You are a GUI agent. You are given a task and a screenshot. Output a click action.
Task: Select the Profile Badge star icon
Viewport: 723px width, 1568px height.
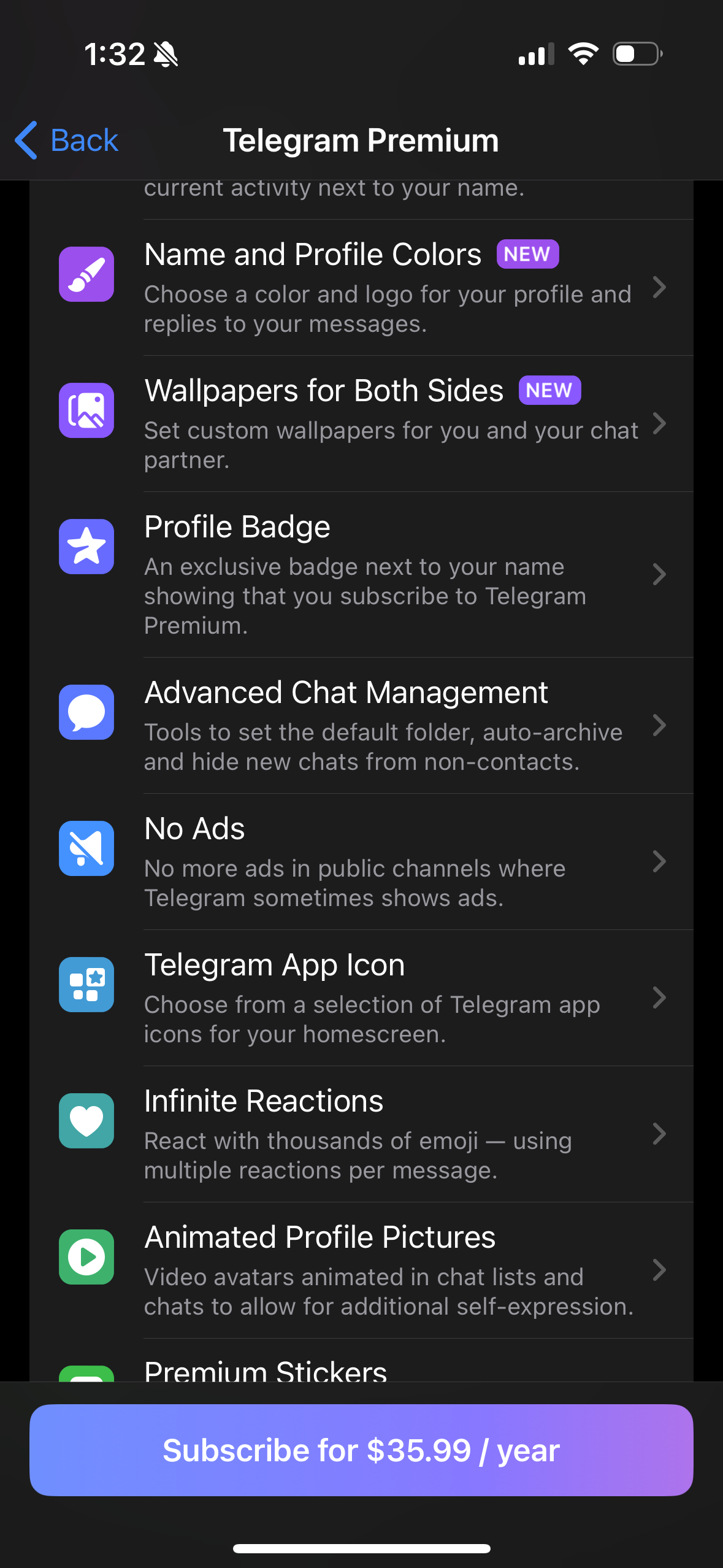86,547
